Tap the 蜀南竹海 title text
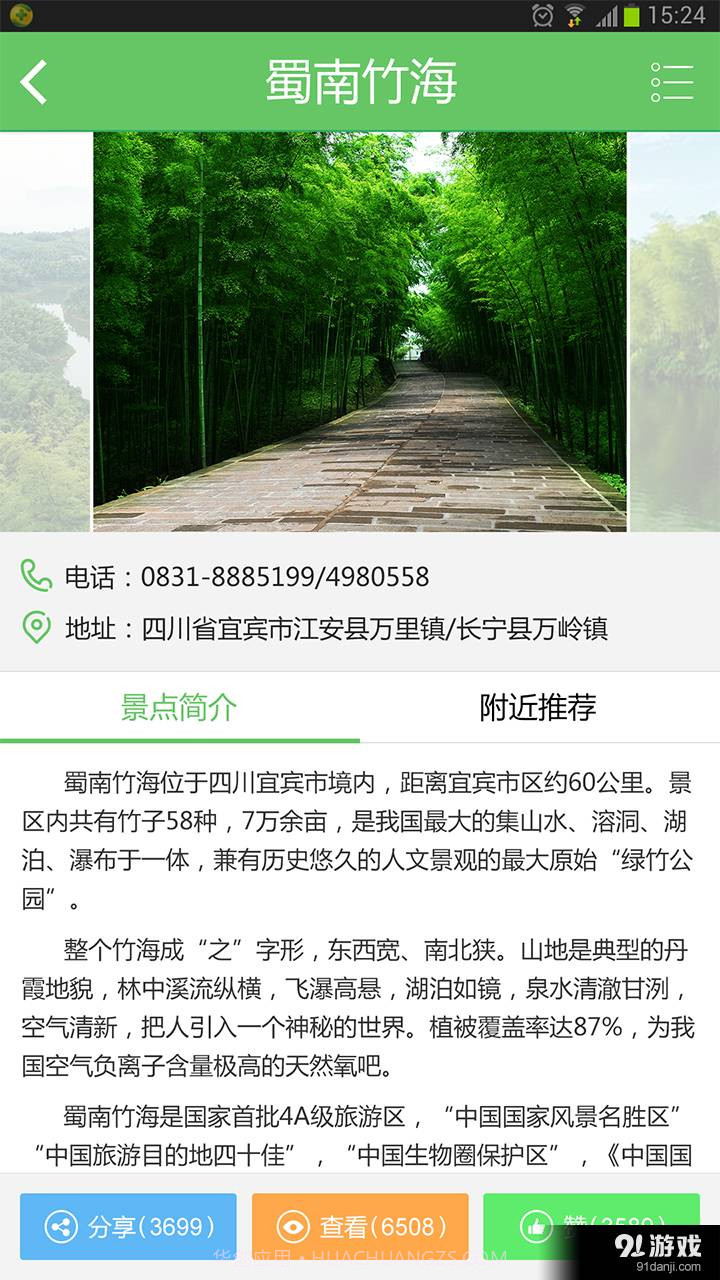Screen dimensions: 720x1280 [360, 82]
